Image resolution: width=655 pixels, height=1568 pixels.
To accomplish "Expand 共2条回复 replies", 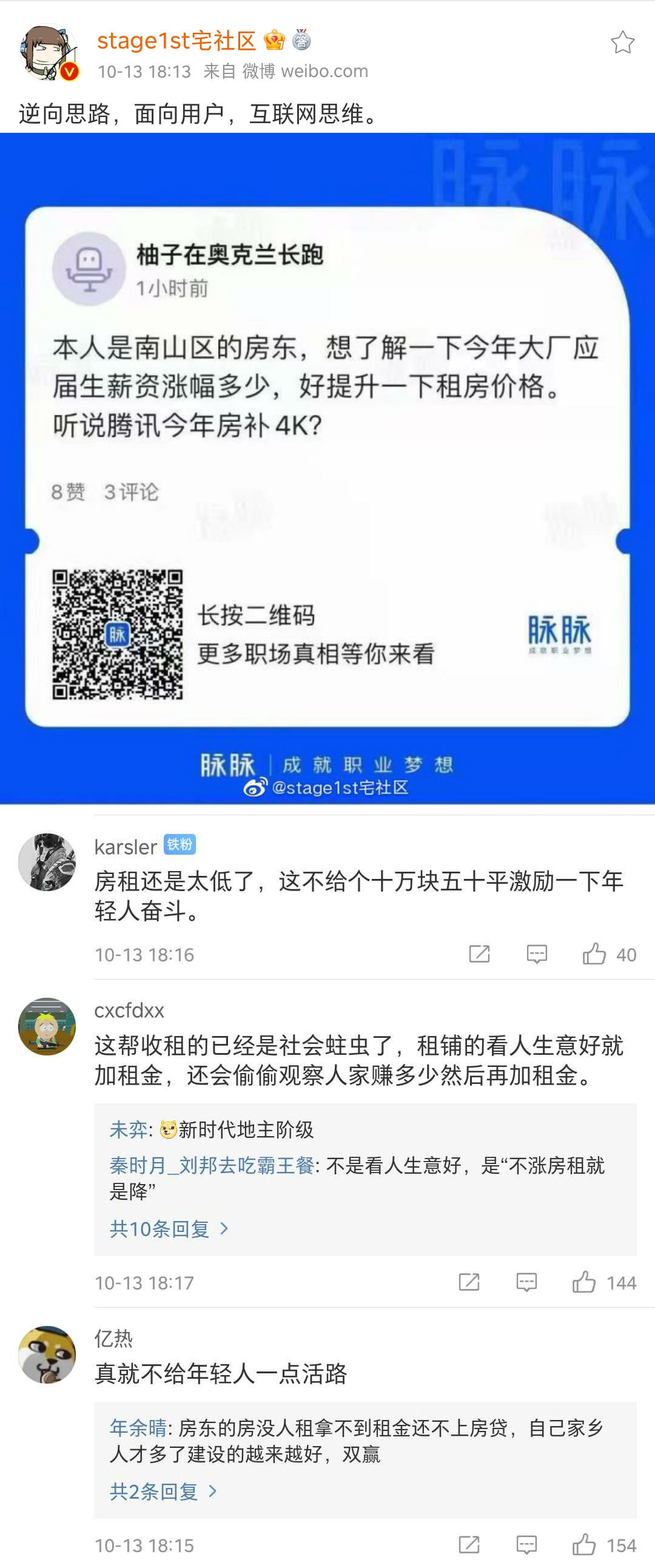I will pyautogui.click(x=163, y=1492).
